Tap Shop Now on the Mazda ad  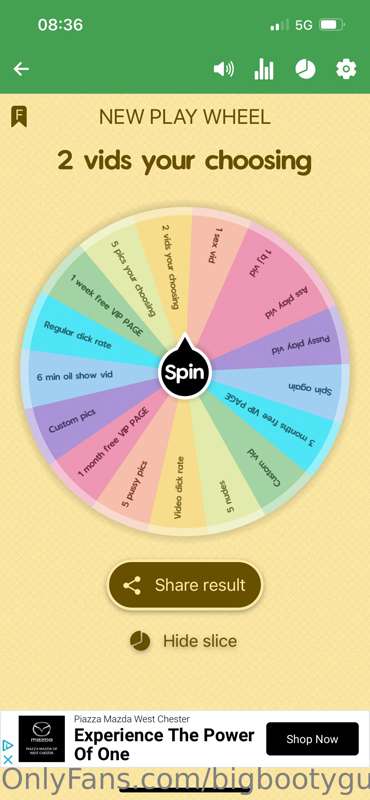312,738
